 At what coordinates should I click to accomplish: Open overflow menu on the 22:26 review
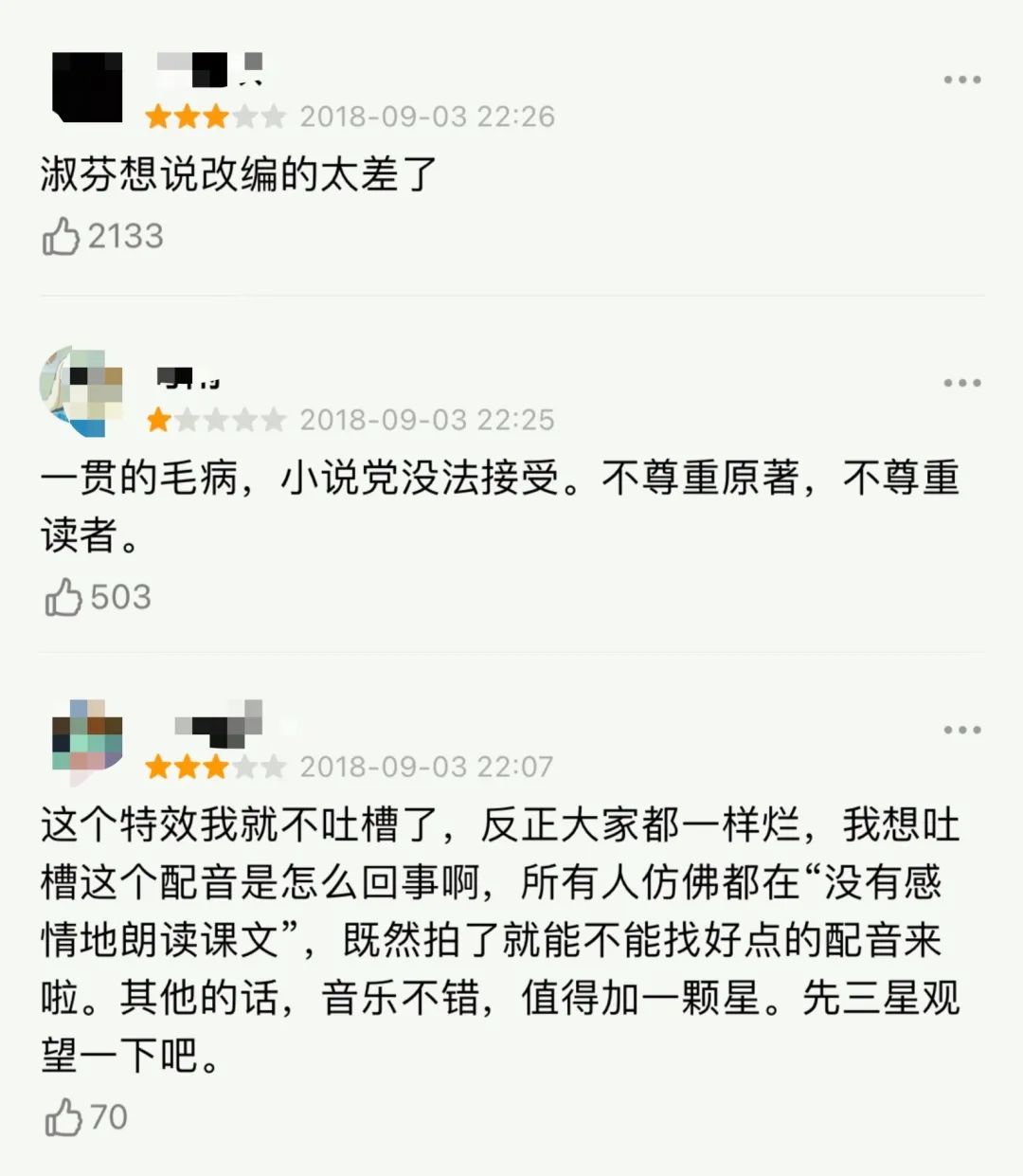[961, 80]
